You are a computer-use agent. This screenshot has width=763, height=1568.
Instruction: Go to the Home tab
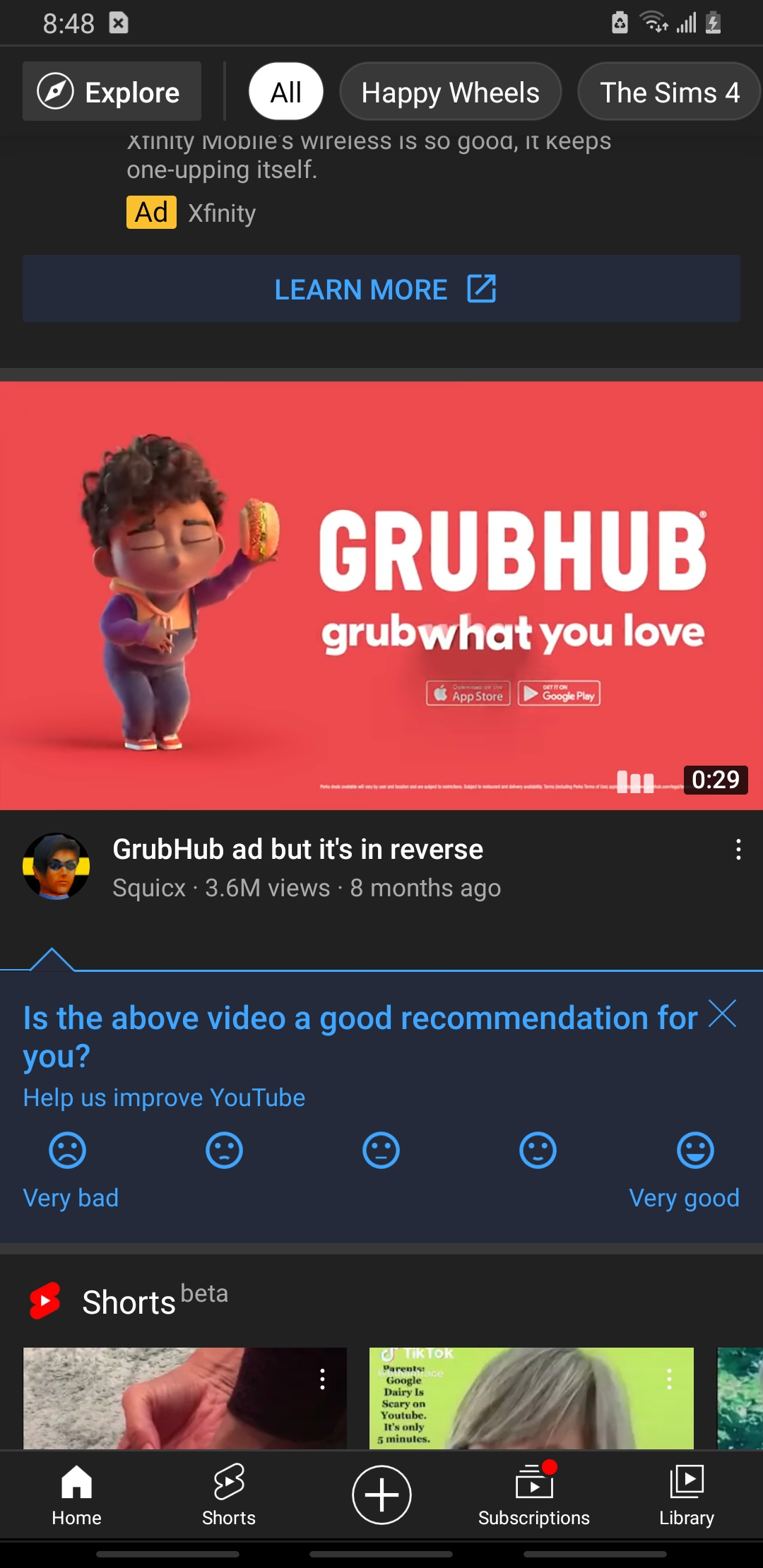pyautogui.click(x=76, y=1495)
